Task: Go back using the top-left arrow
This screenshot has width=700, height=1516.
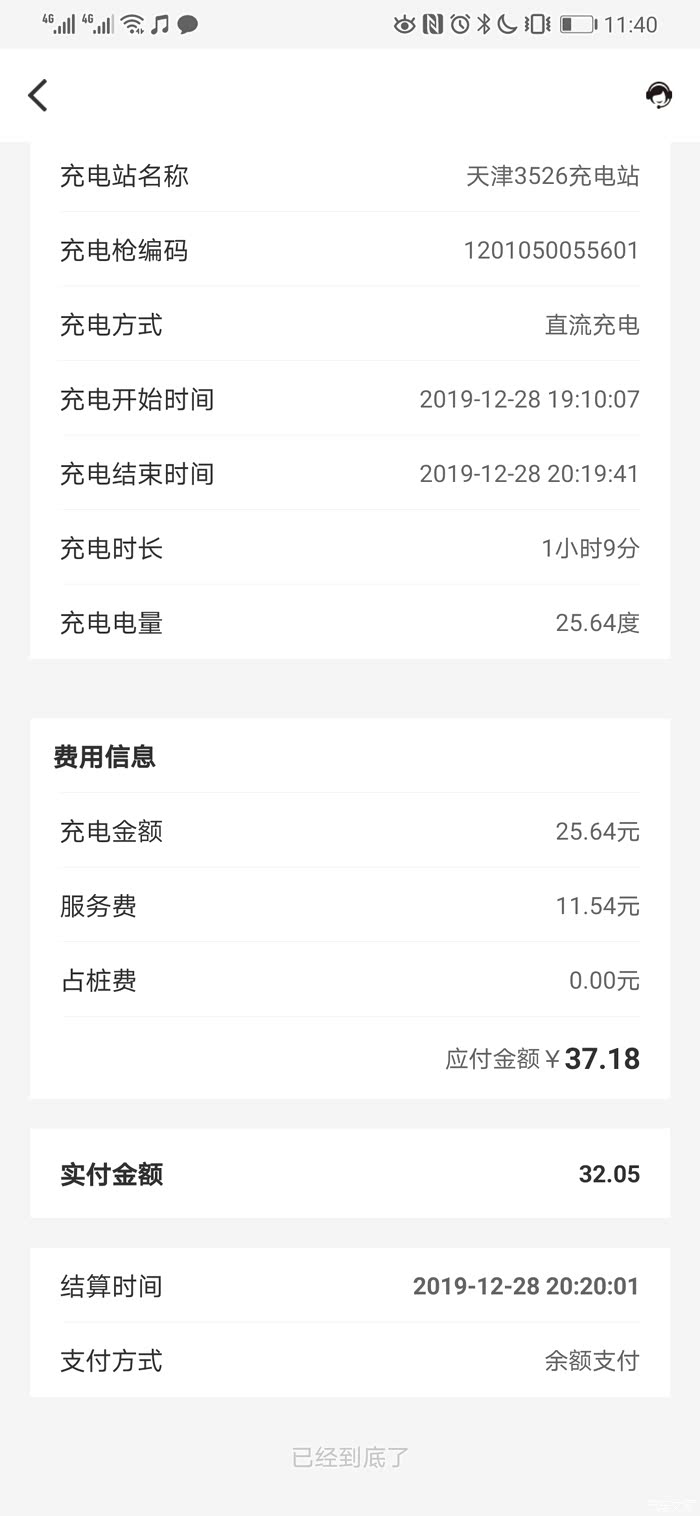Action: pyautogui.click(x=38, y=95)
